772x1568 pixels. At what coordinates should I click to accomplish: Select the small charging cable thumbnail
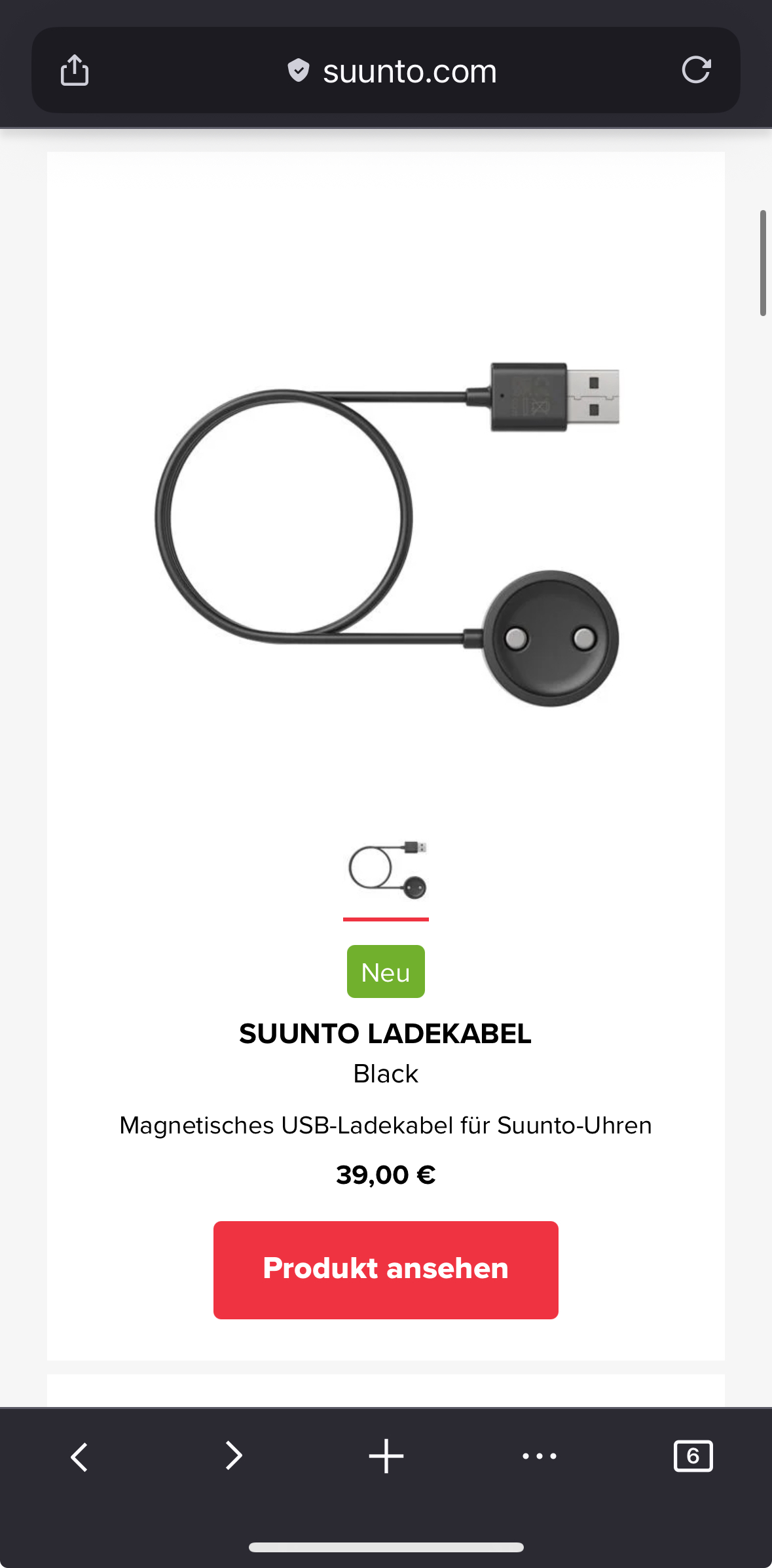tap(386, 870)
